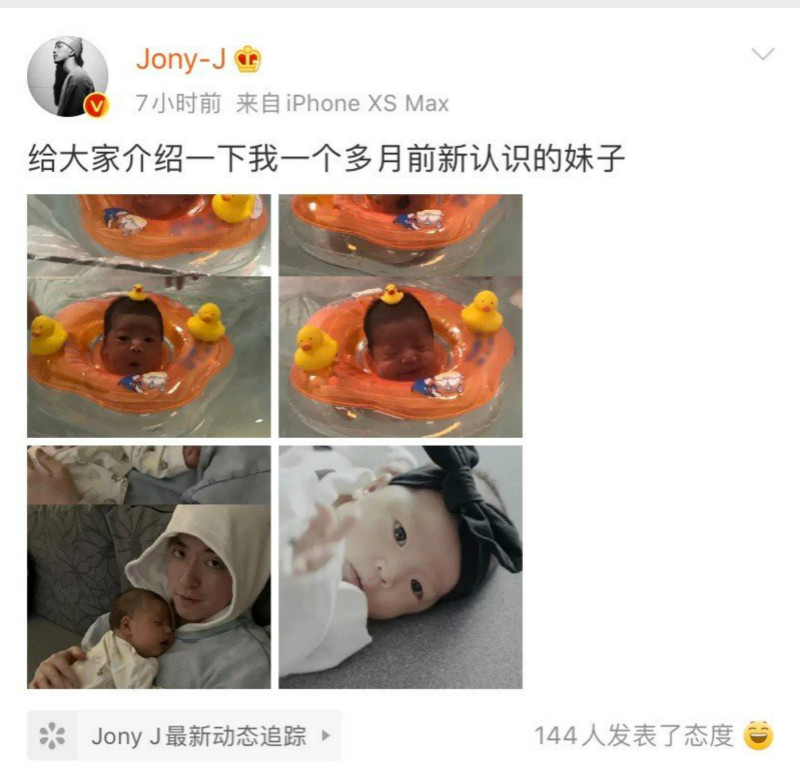
Task: Open the photo of man holding baby
Action: pyautogui.click(x=148, y=567)
